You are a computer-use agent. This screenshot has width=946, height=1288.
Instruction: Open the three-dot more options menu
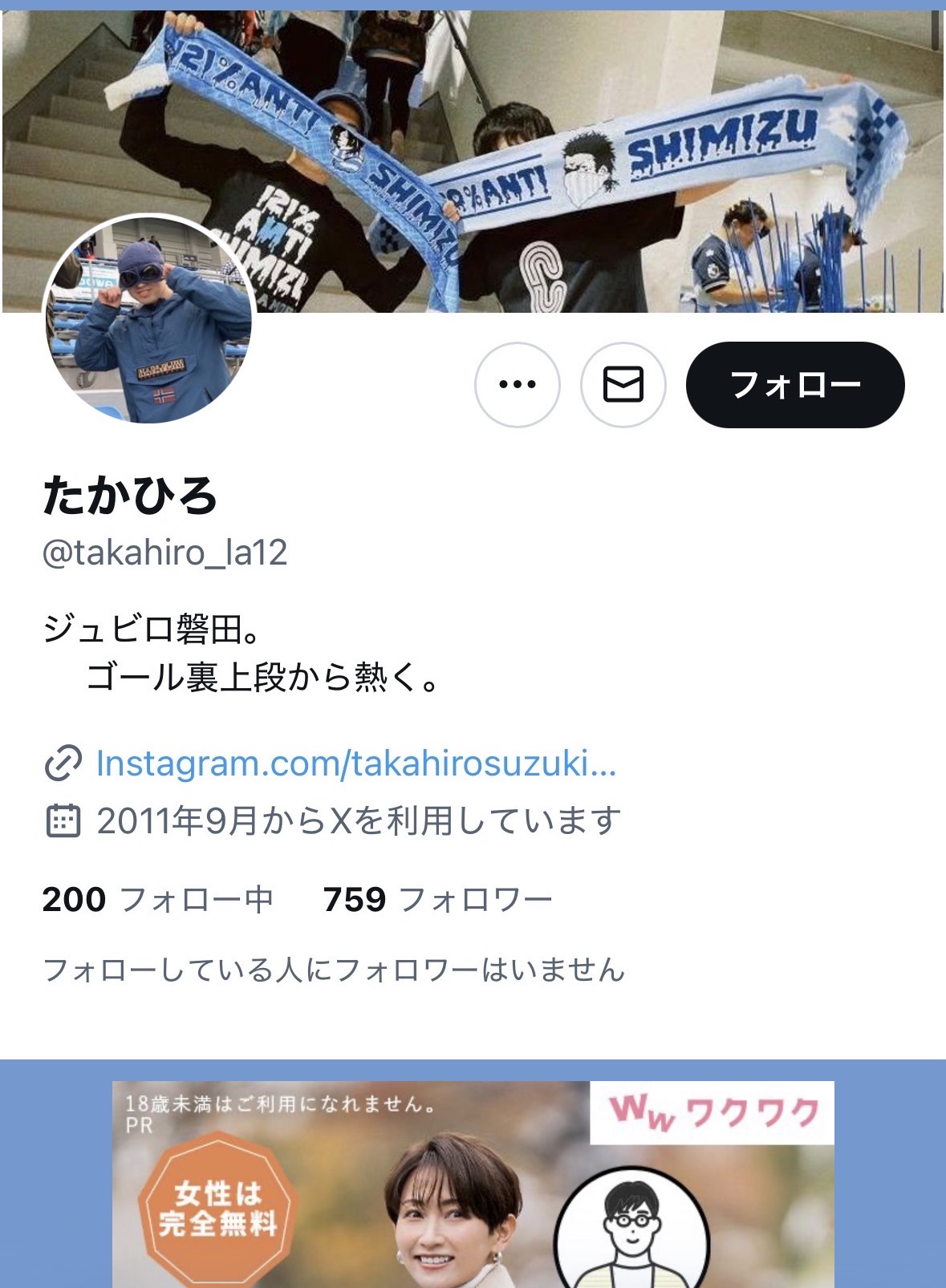click(x=518, y=385)
